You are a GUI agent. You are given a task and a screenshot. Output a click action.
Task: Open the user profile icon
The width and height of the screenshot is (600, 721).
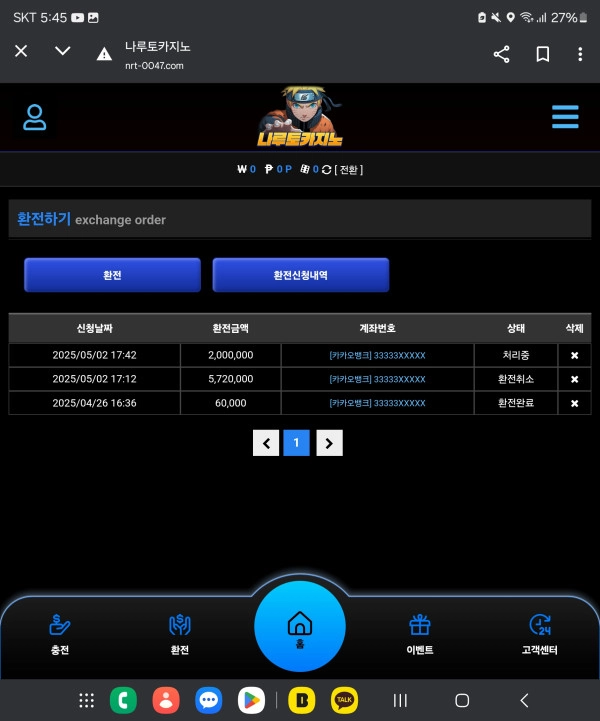click(x=35, y=117)
